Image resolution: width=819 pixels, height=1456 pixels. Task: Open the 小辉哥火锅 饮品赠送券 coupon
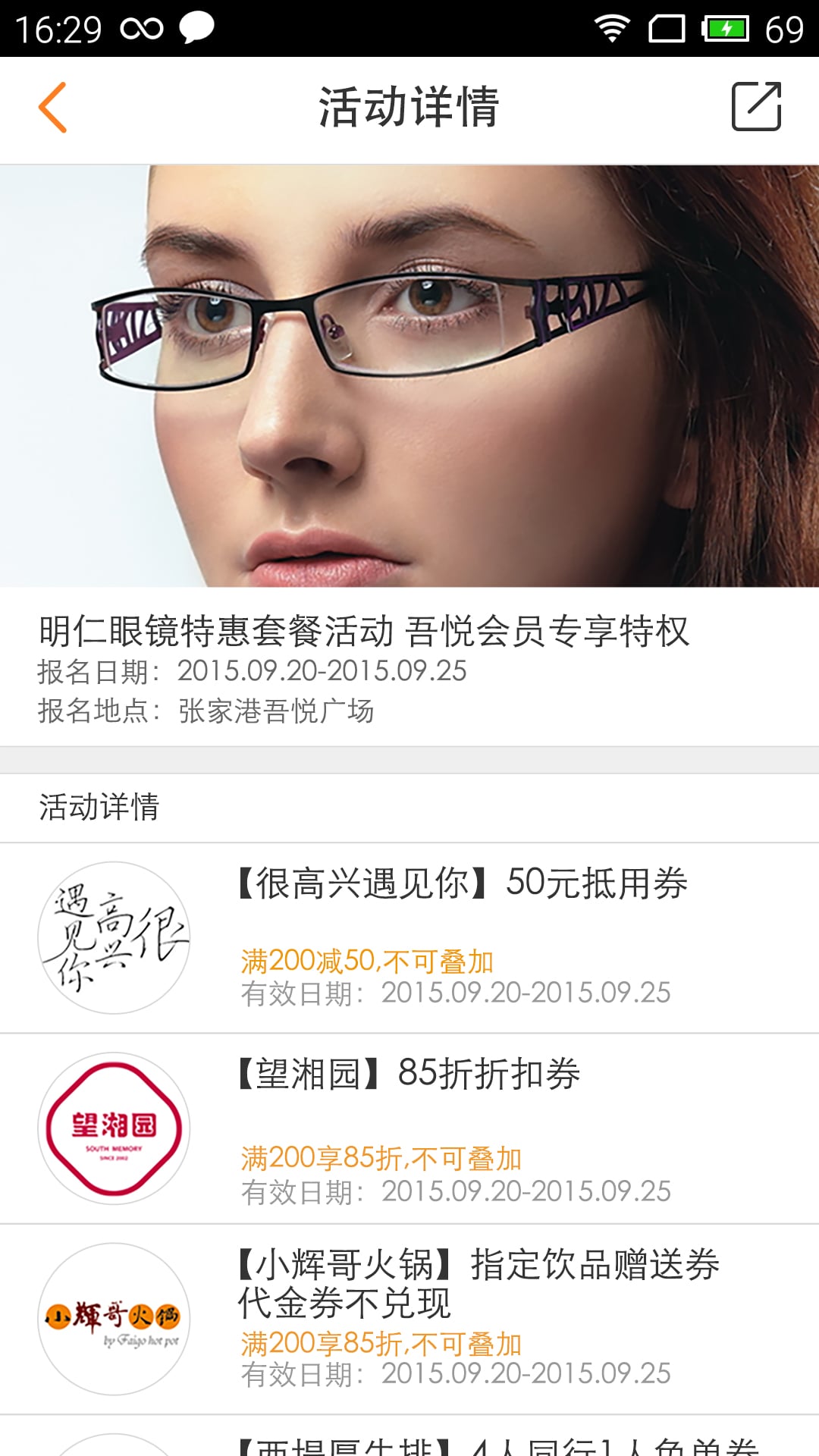pyautogui.click(x=409, y=1319)
